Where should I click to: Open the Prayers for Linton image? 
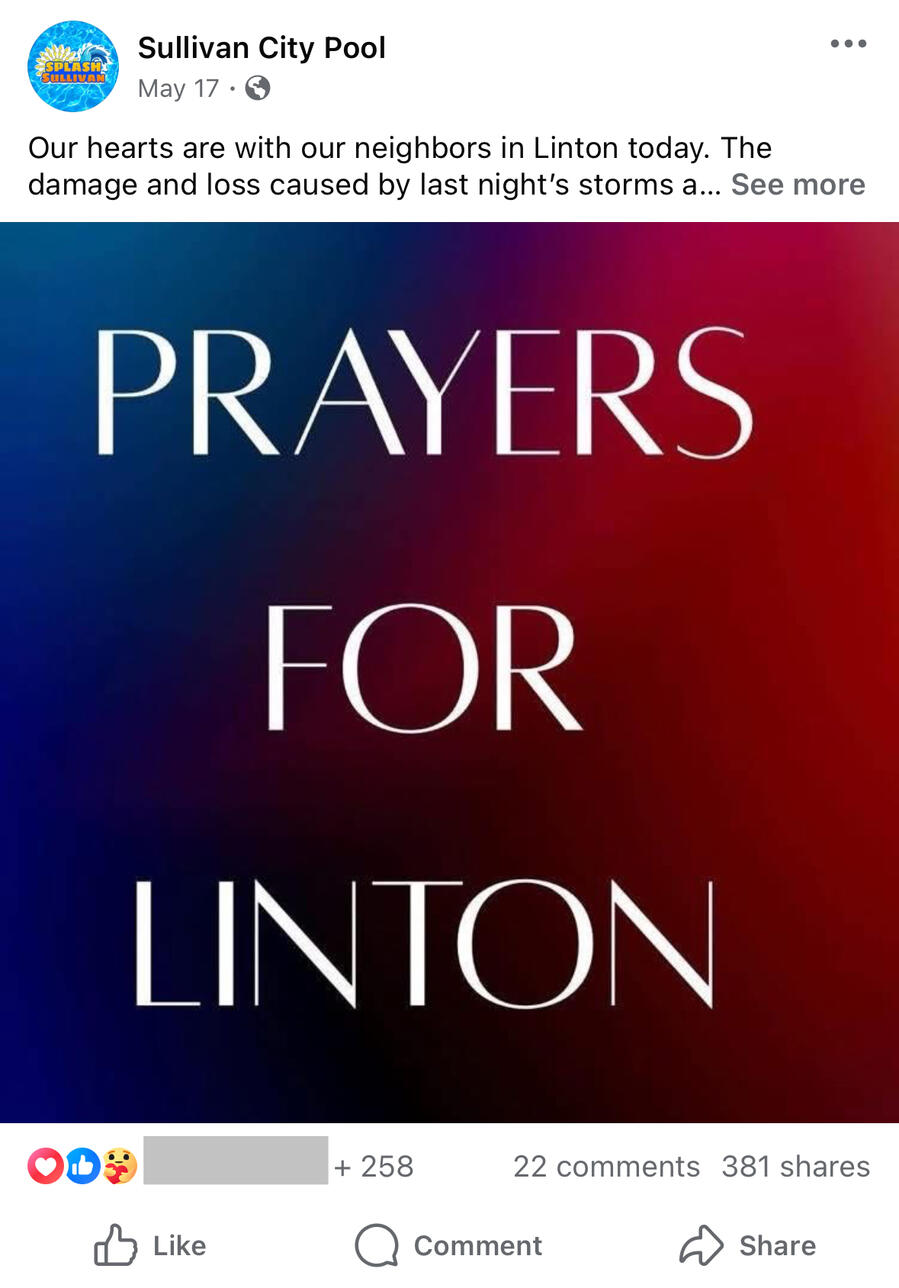click(x=449, y=671)
